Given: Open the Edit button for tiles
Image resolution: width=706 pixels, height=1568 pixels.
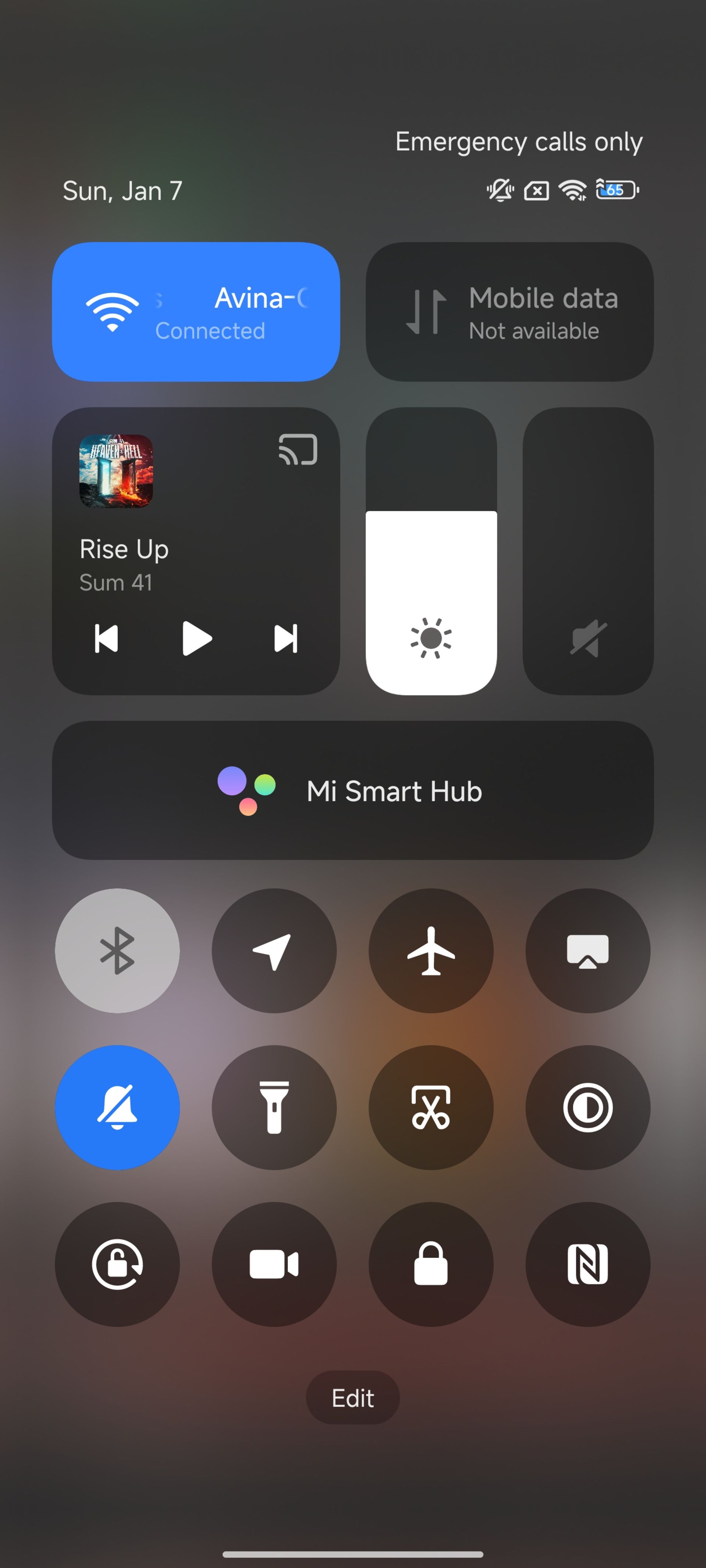Looking at the screenshot, I should [x=353, y=1397].
